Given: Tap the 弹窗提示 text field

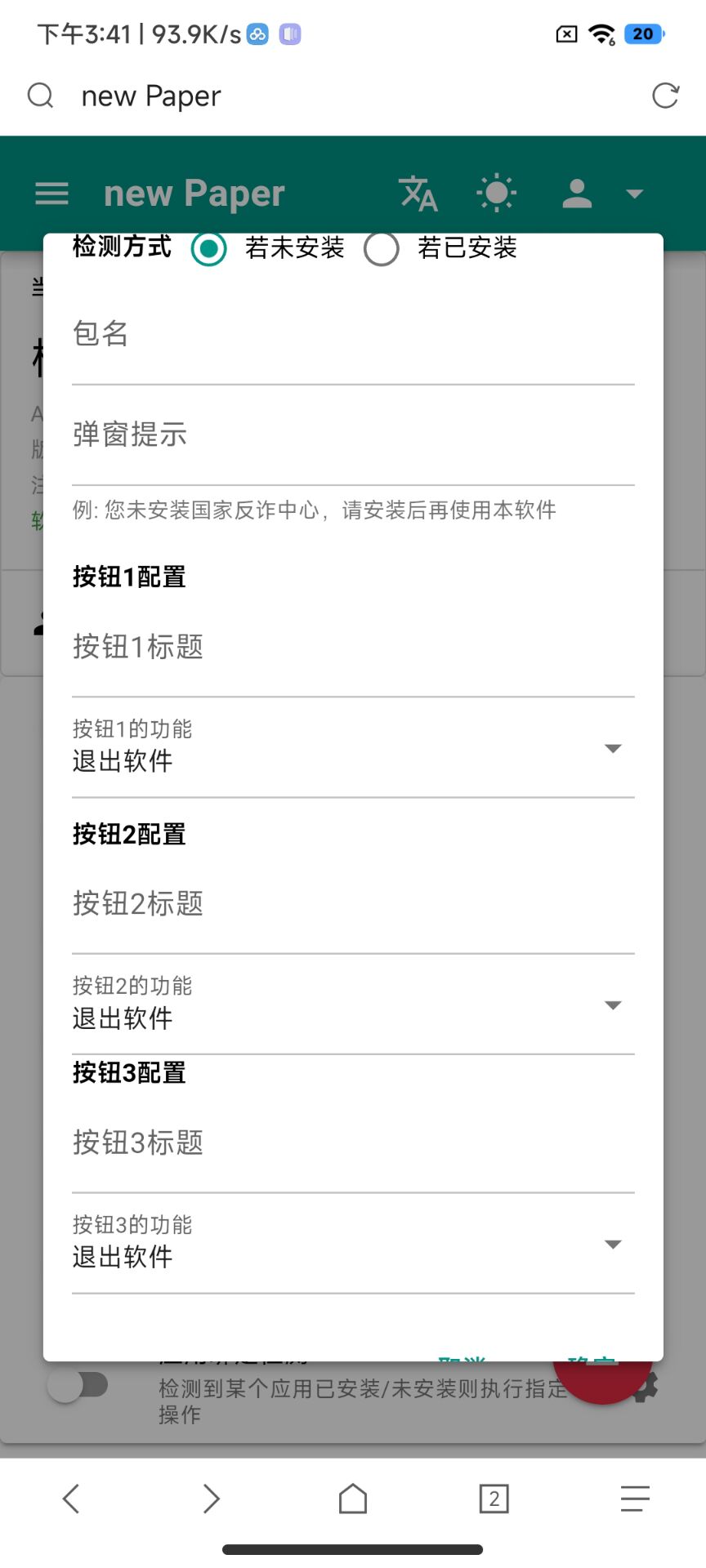Looking at the screenshot, I should click(x=353, y=435).
